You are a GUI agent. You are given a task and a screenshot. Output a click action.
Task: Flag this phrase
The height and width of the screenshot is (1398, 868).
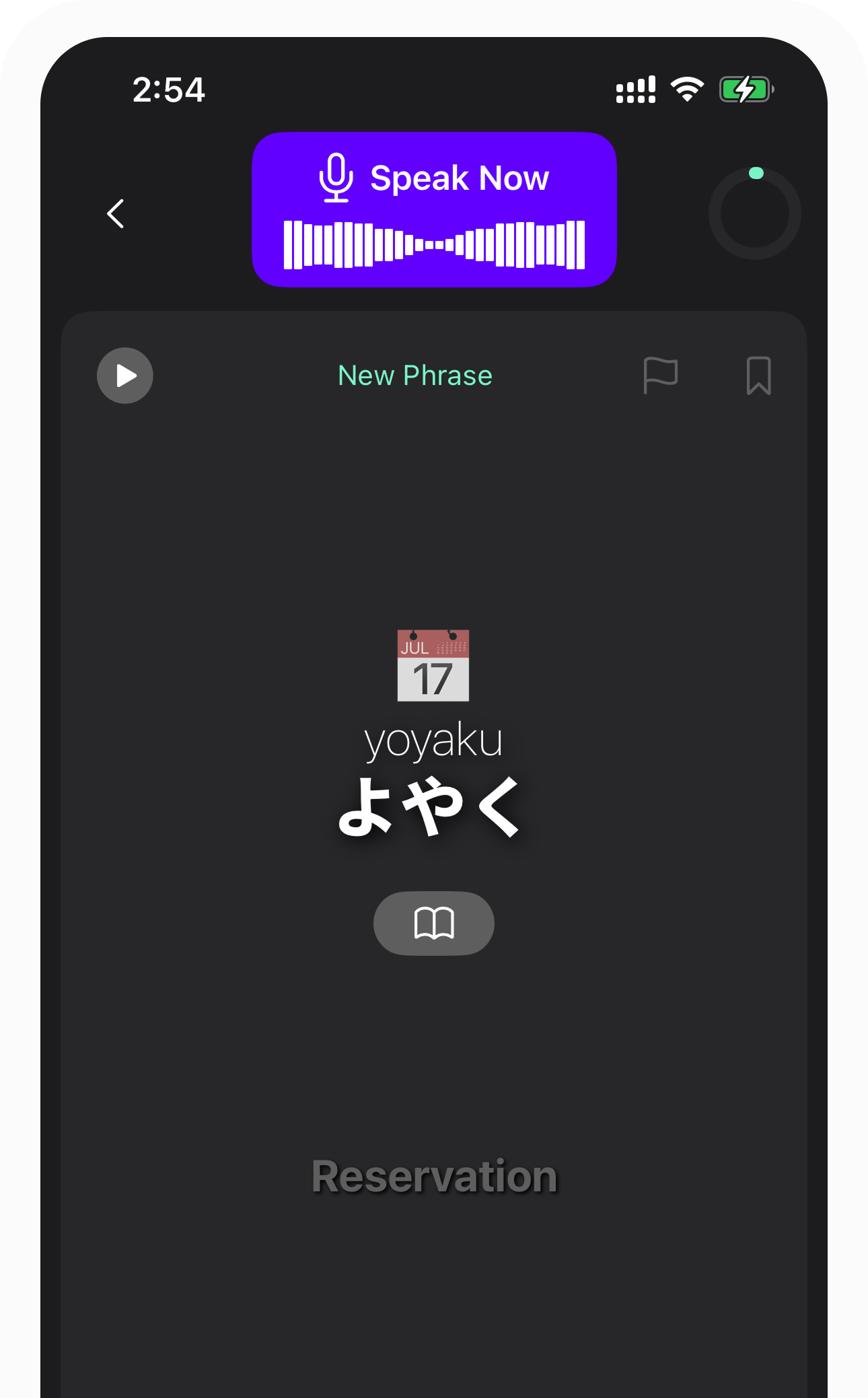pos(660,375)
